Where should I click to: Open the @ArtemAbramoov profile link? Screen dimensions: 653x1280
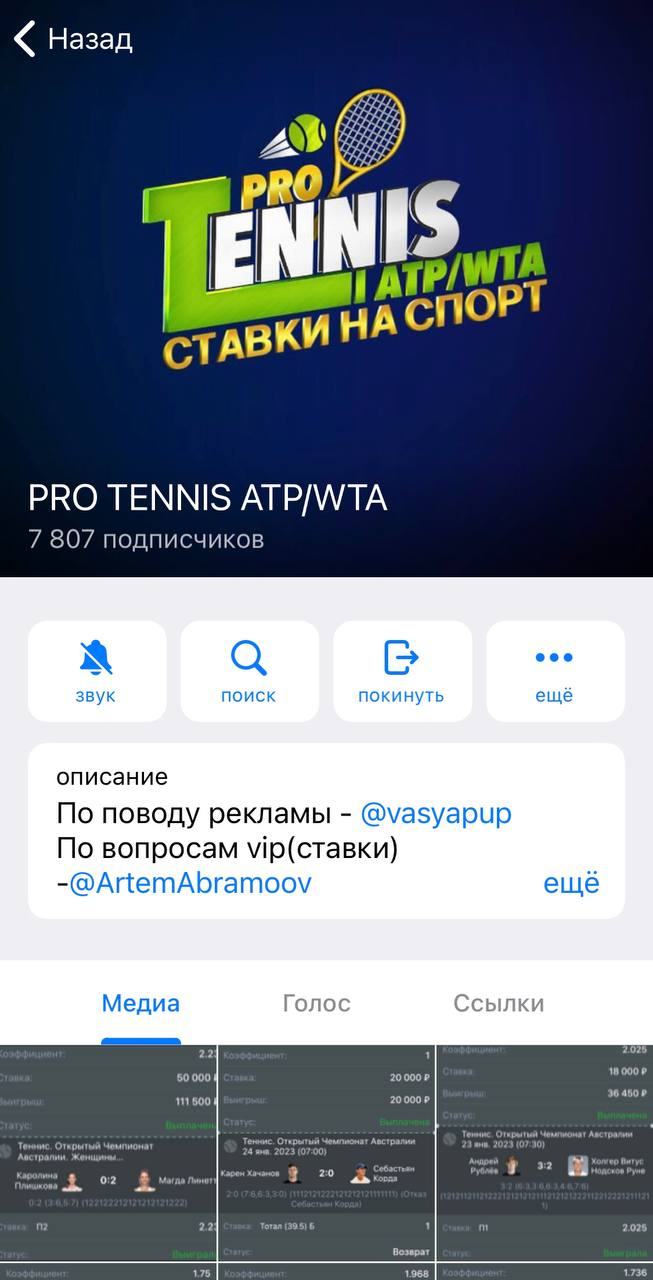190,883
